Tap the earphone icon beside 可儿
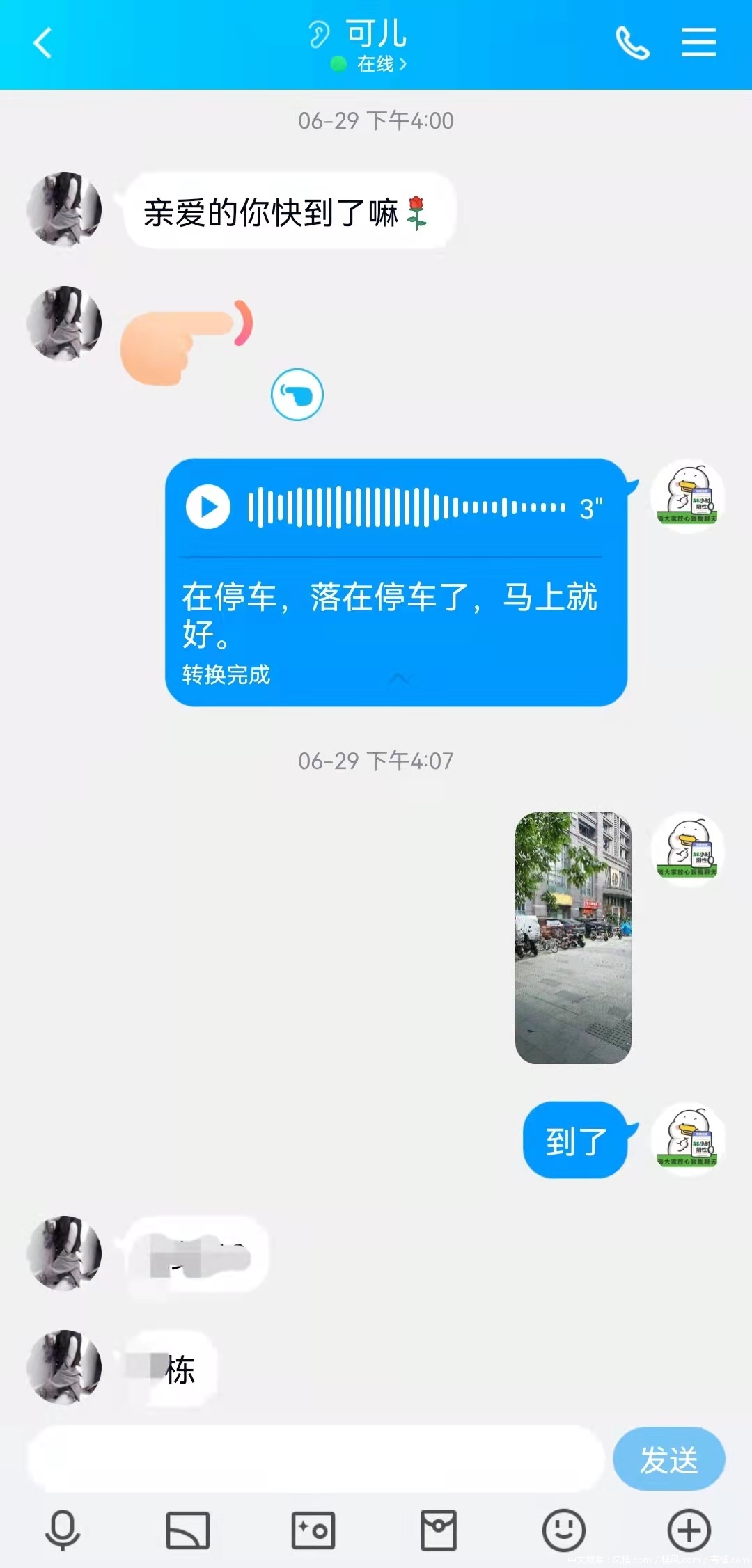Viewport: 752px width, 1568px height. click(x=319, y=33)
